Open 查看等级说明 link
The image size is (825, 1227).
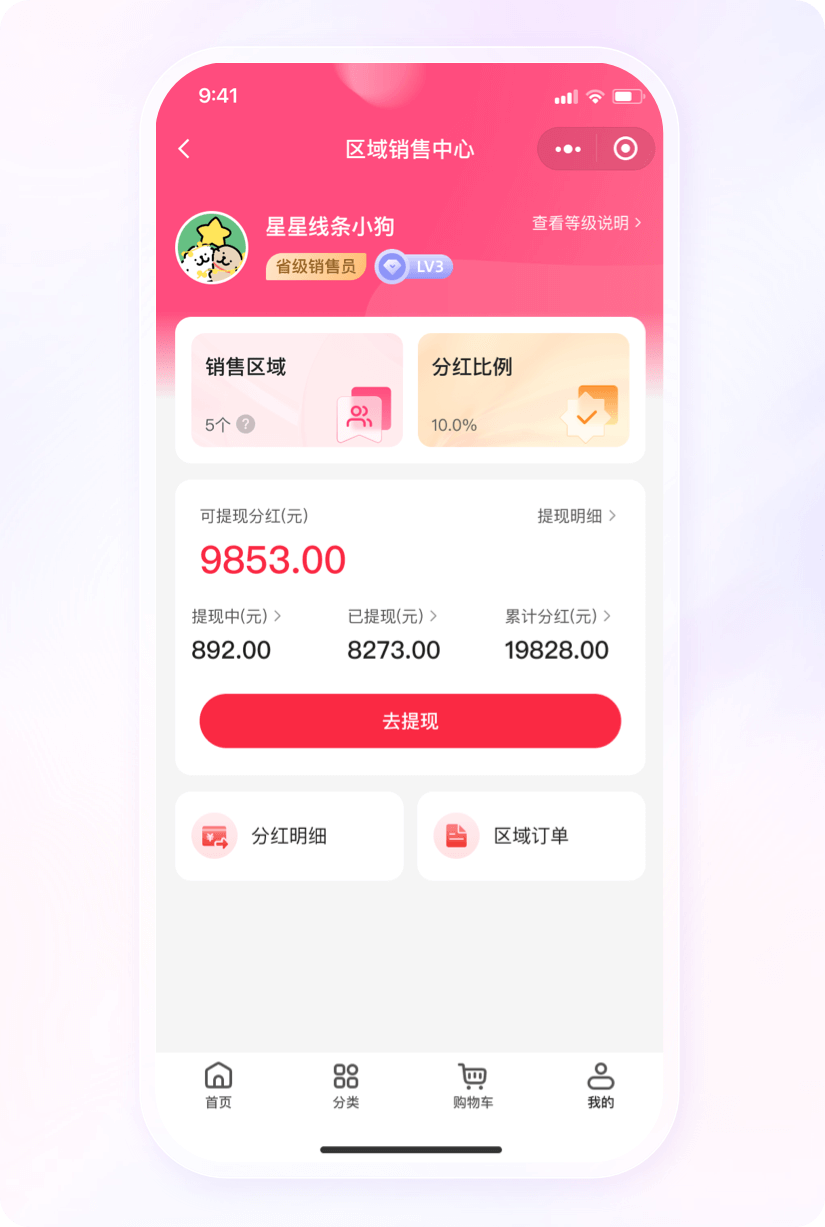586,223
